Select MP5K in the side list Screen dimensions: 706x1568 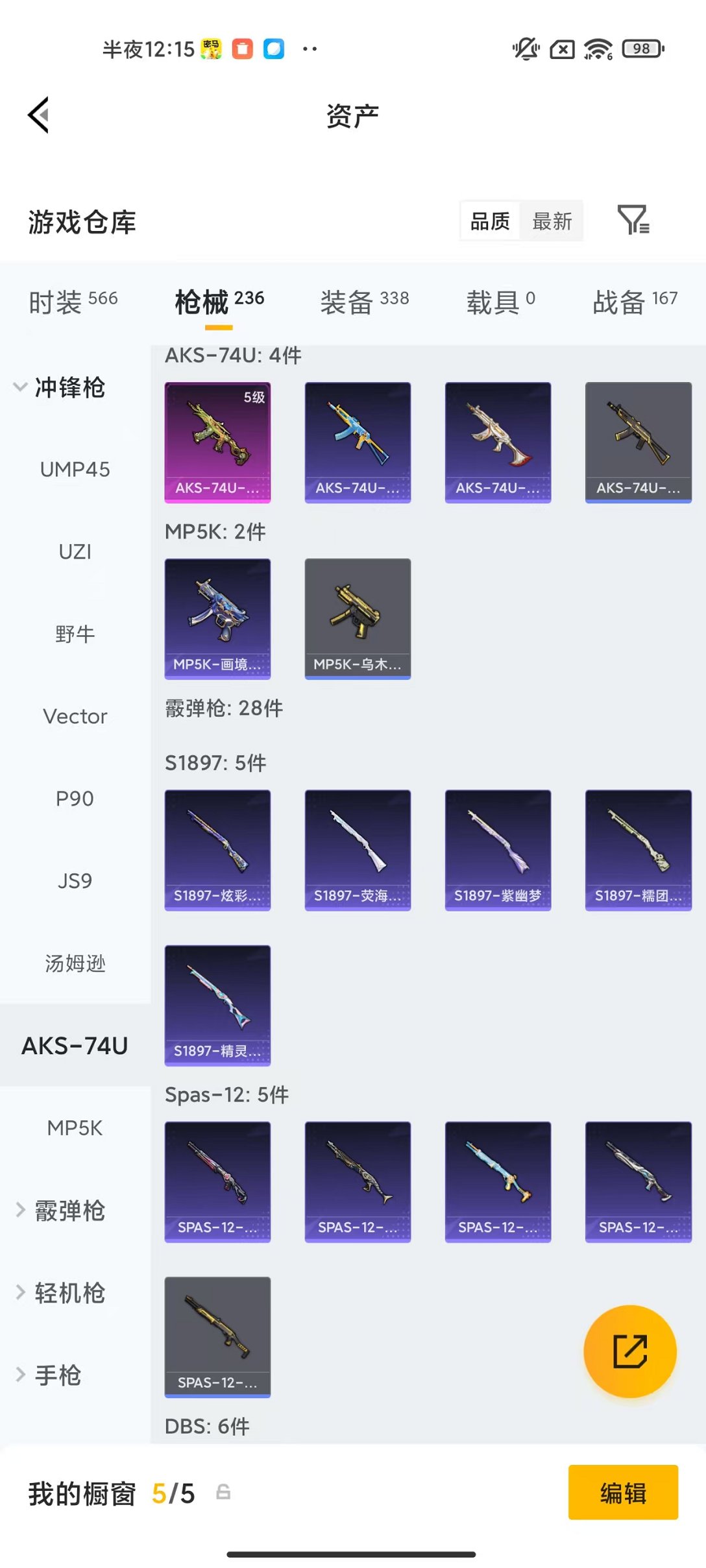[75, 1128]
